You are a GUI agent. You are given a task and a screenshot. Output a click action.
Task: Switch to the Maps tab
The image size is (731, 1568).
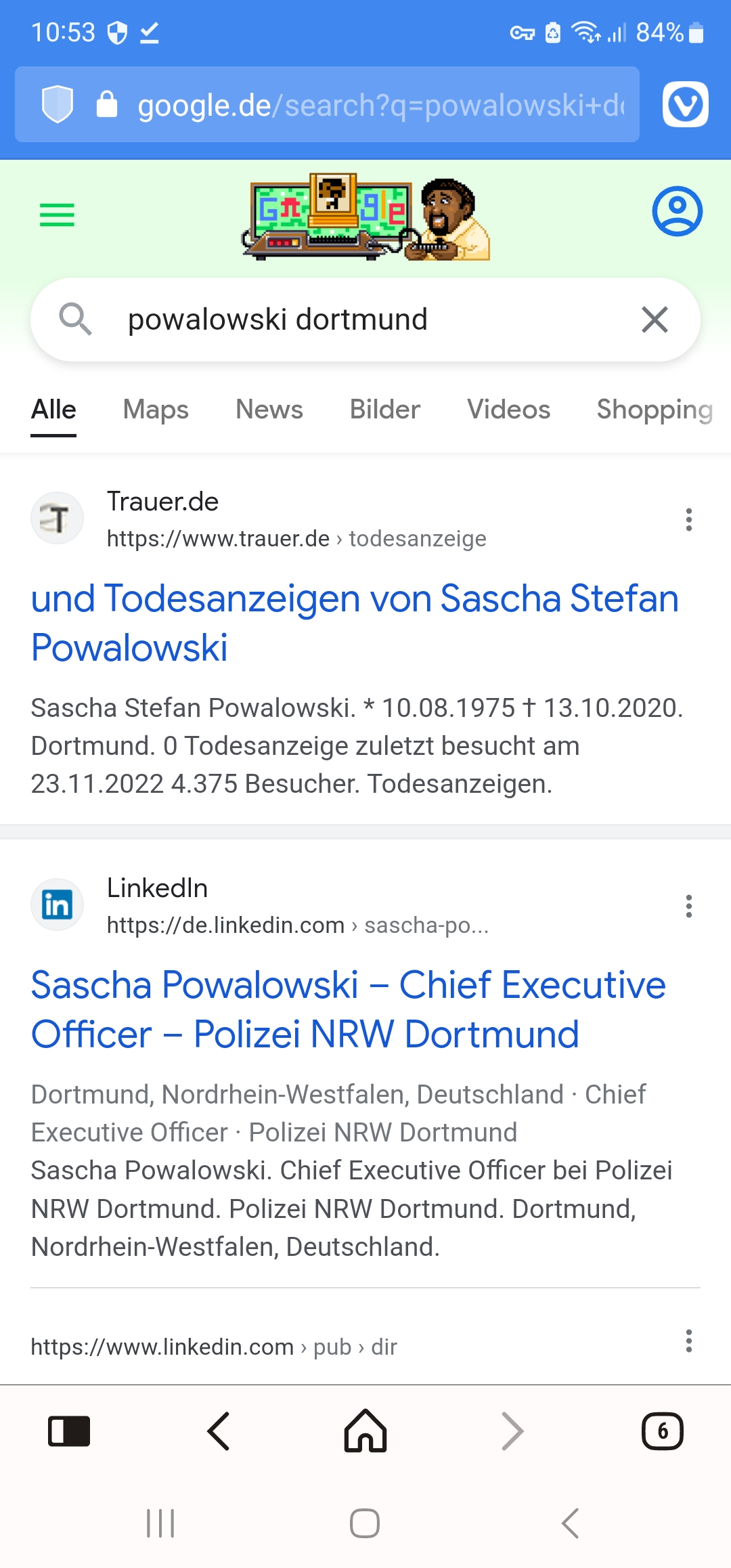[x=156, y=410]
